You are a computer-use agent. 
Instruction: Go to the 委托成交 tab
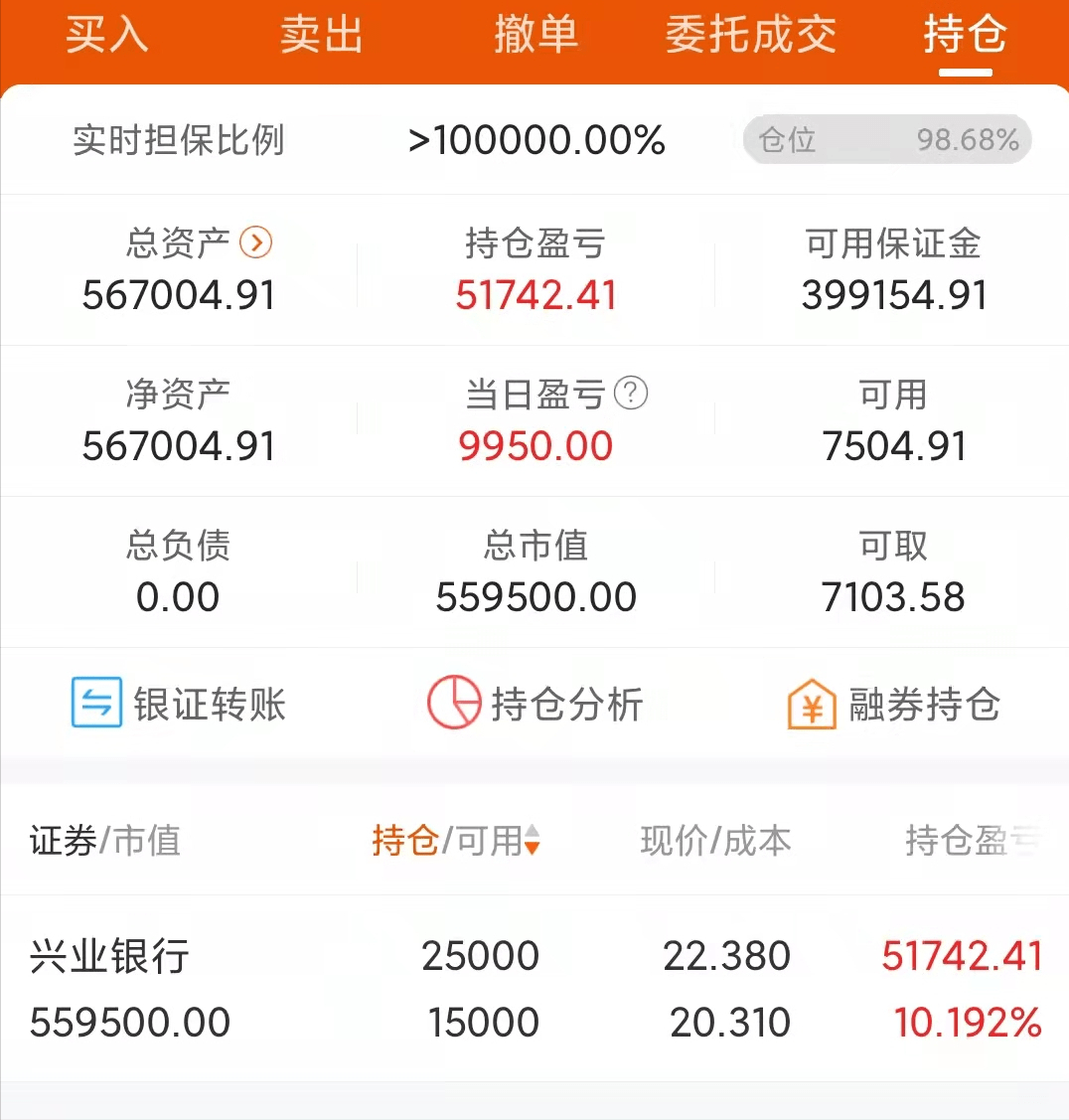tap(750, 36)
